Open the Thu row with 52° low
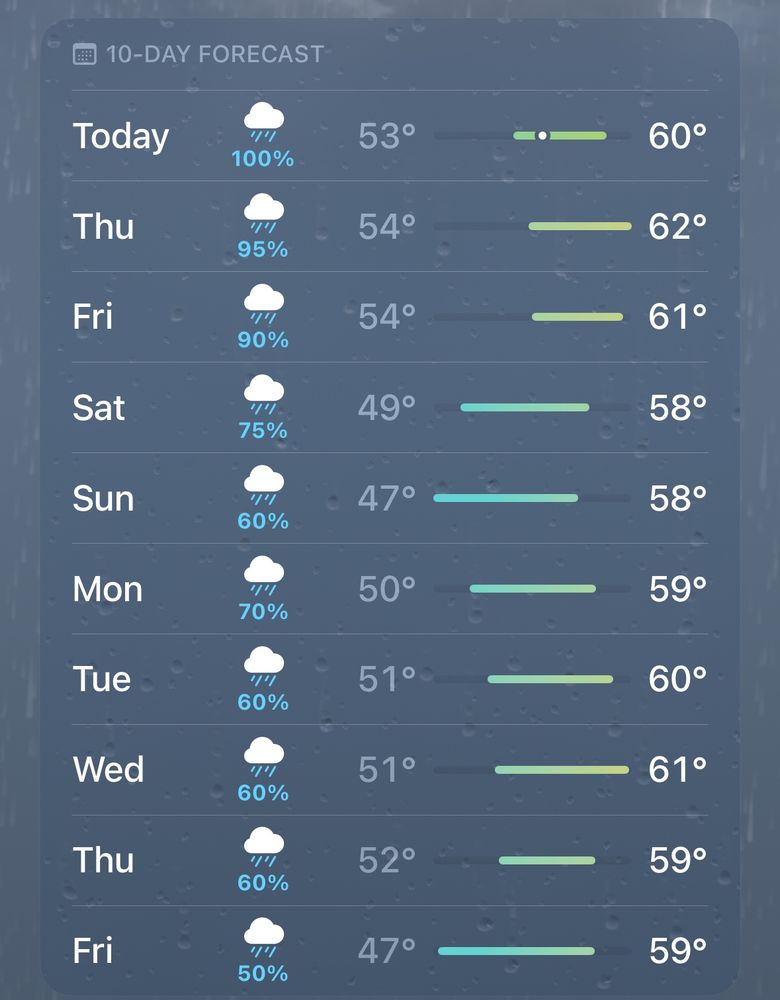Screen dimensions: 780x1000 click(390, 860)
